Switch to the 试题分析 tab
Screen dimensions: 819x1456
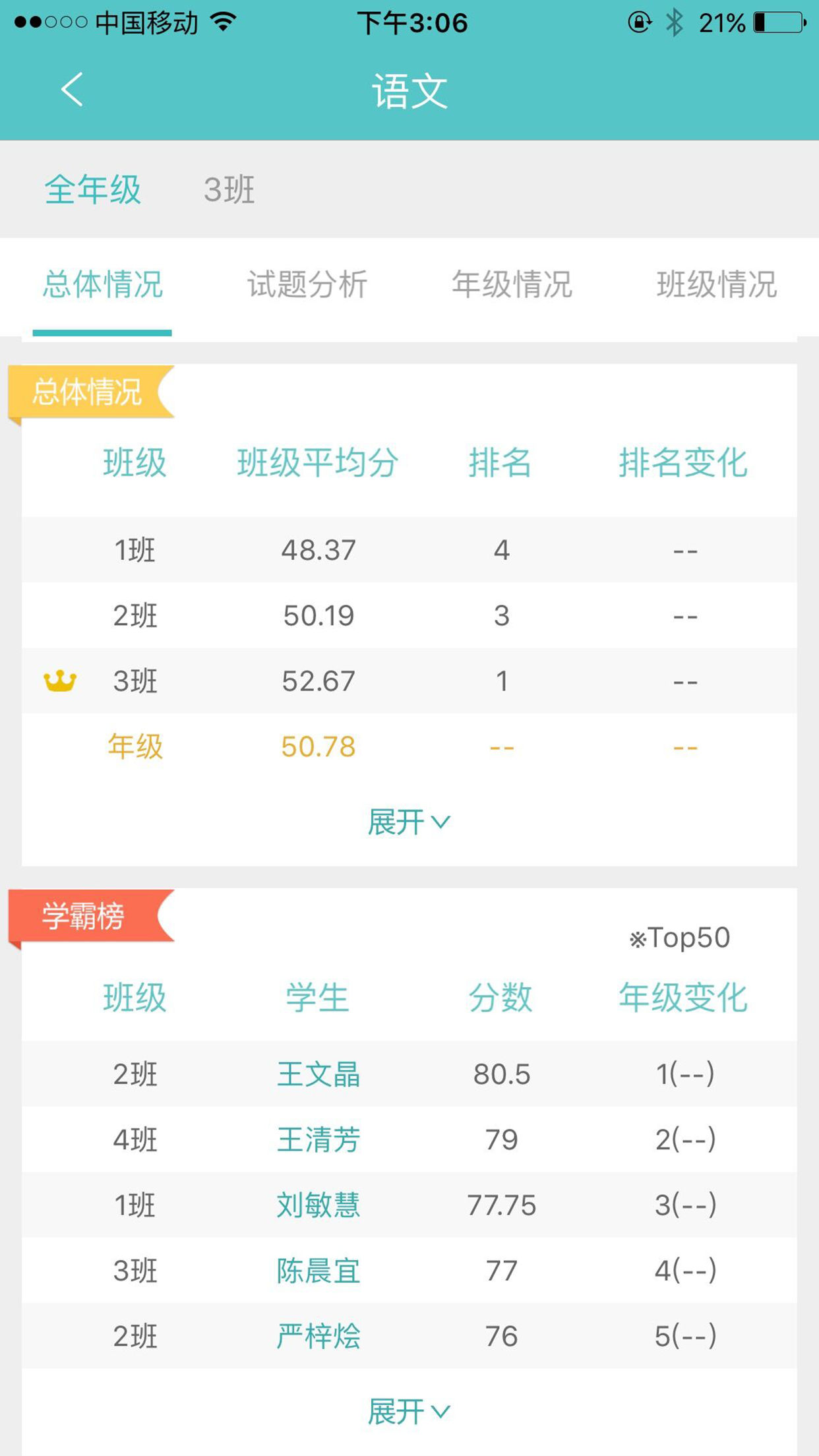point(307,285)
